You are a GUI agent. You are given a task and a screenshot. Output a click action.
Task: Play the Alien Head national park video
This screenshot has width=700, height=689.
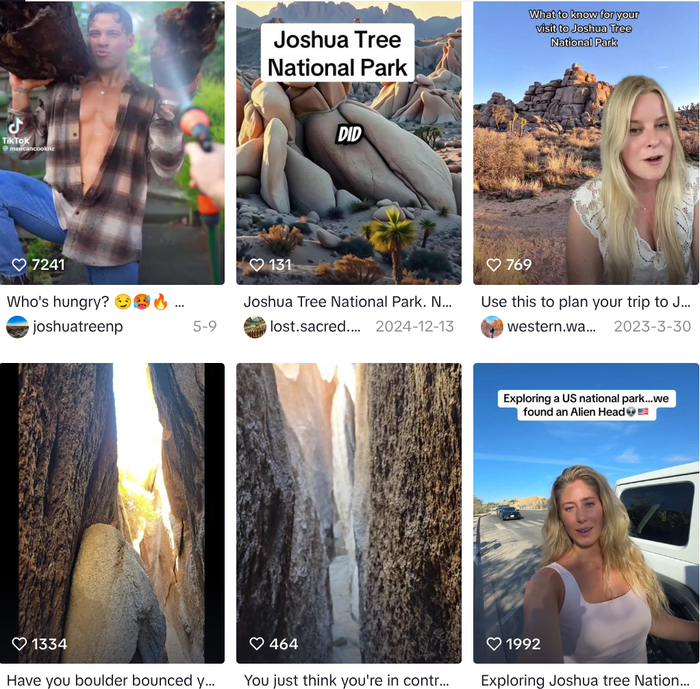click(x=585, y=512)
